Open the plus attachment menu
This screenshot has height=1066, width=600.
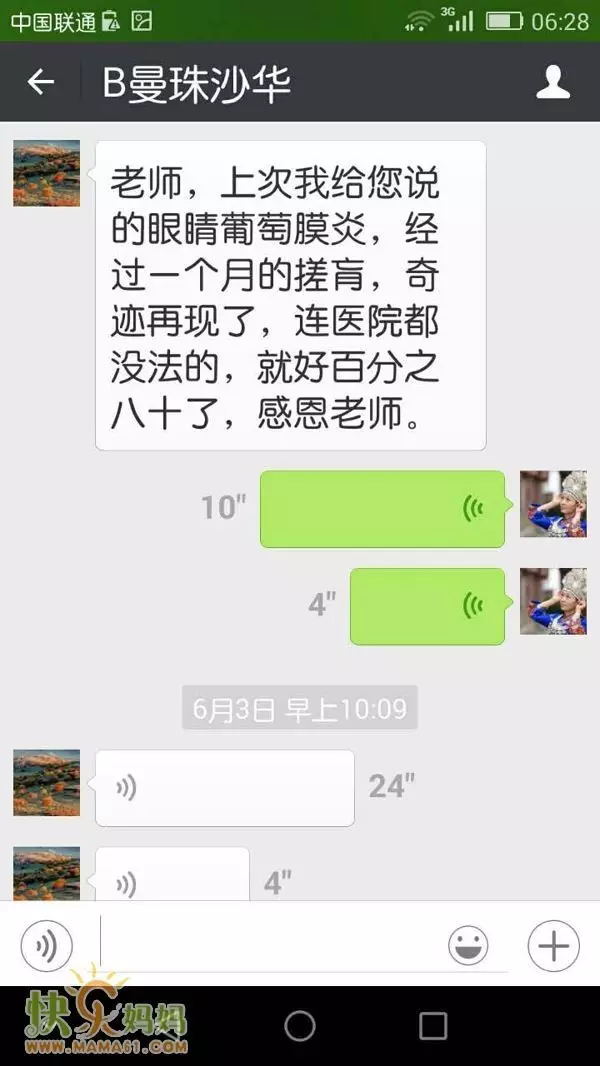coord(553,945)
